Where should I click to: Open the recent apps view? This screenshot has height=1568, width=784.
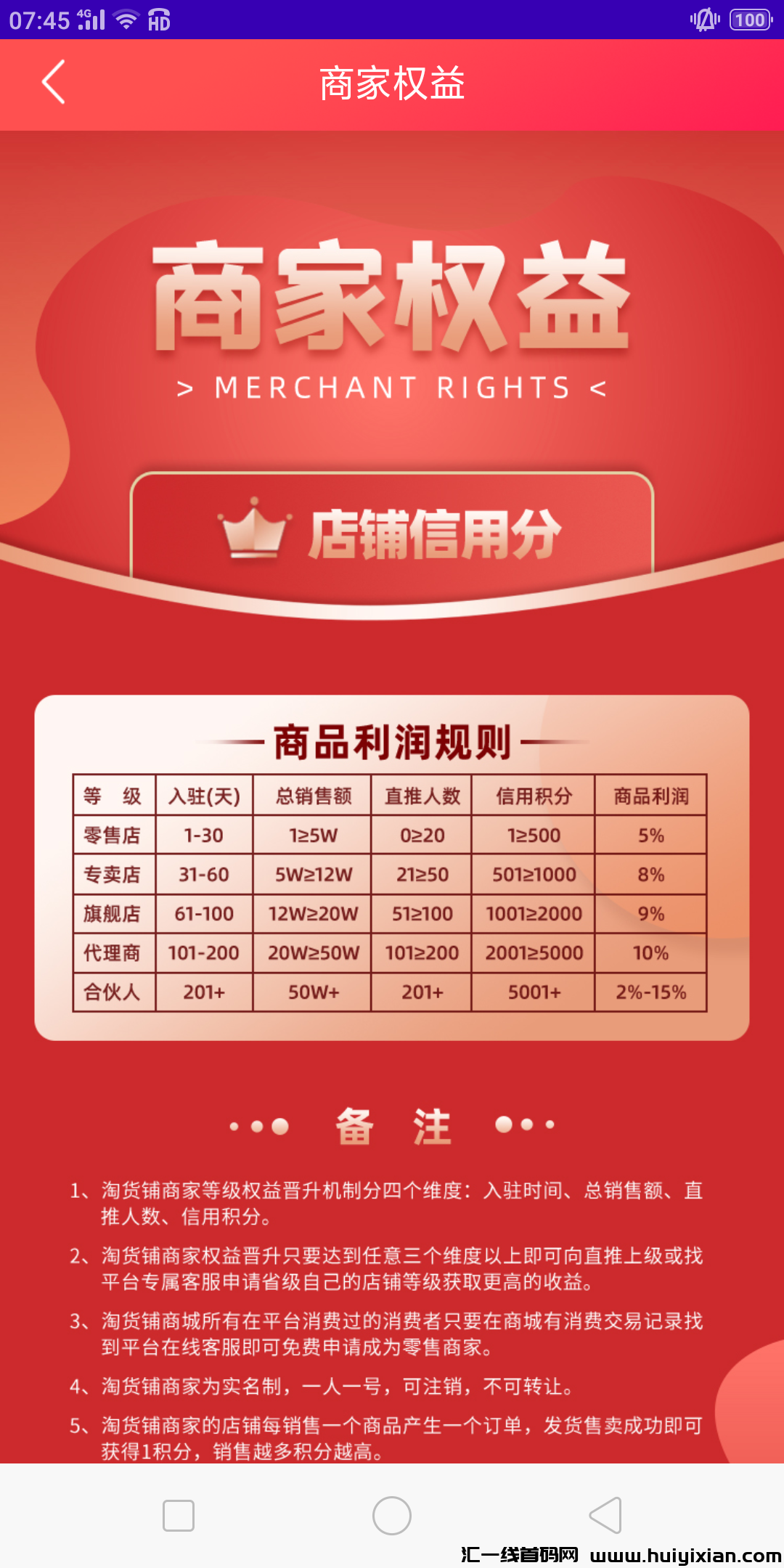pos(179,1515)
